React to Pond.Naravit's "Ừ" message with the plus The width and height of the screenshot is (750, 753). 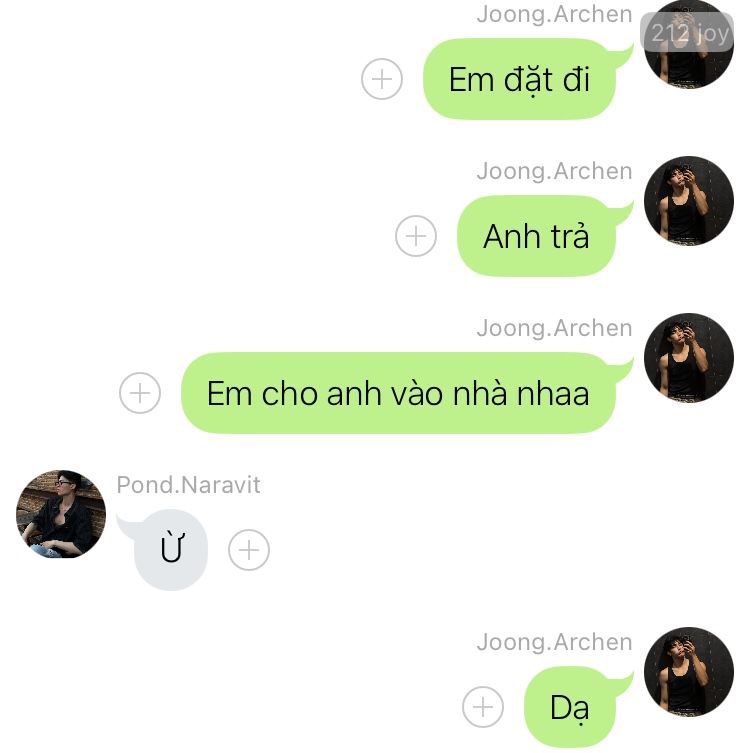(x=249, y=550)
